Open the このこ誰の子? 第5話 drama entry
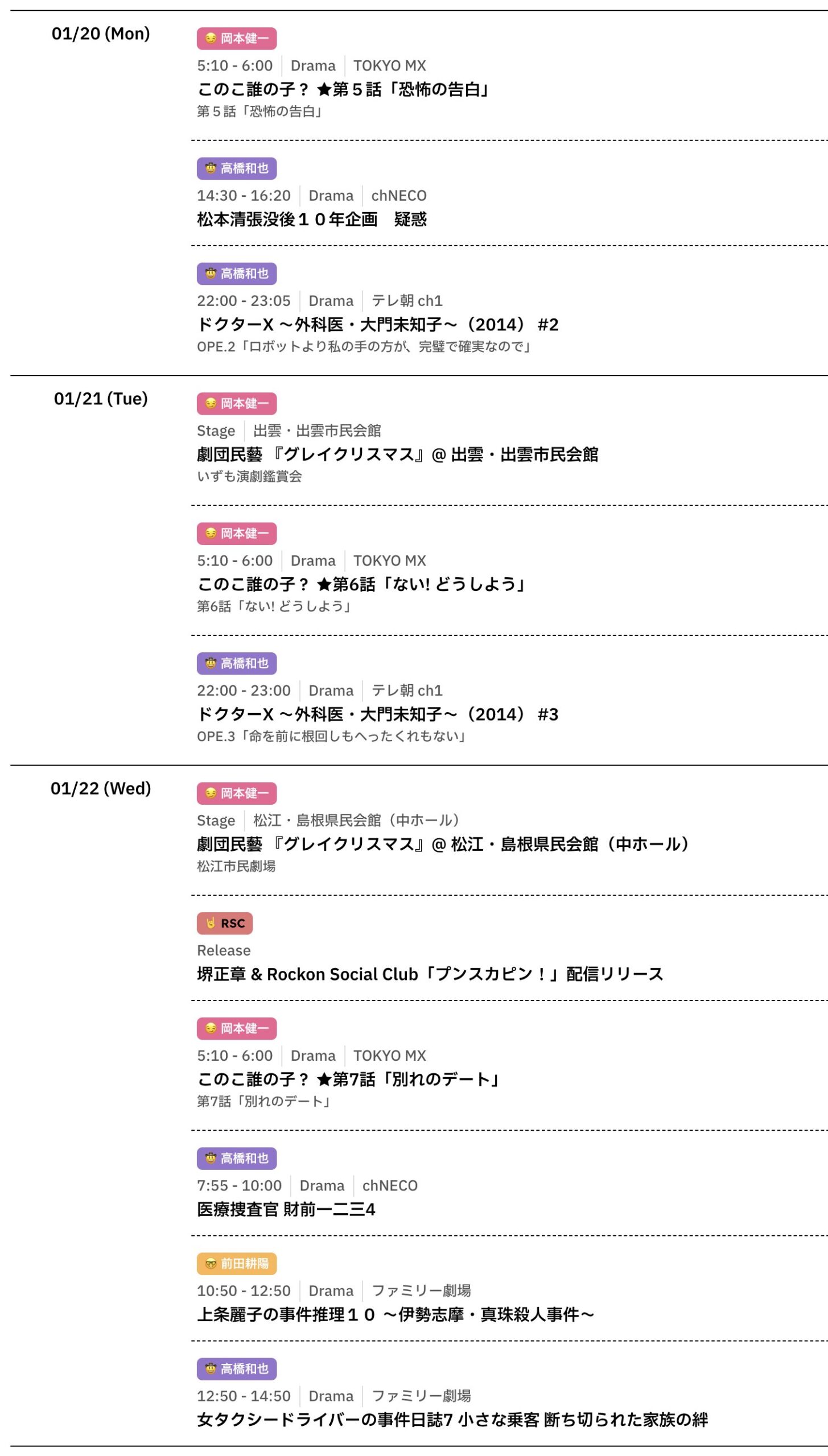This screenshot has height=1456, width=828. (x=343, y=89)
